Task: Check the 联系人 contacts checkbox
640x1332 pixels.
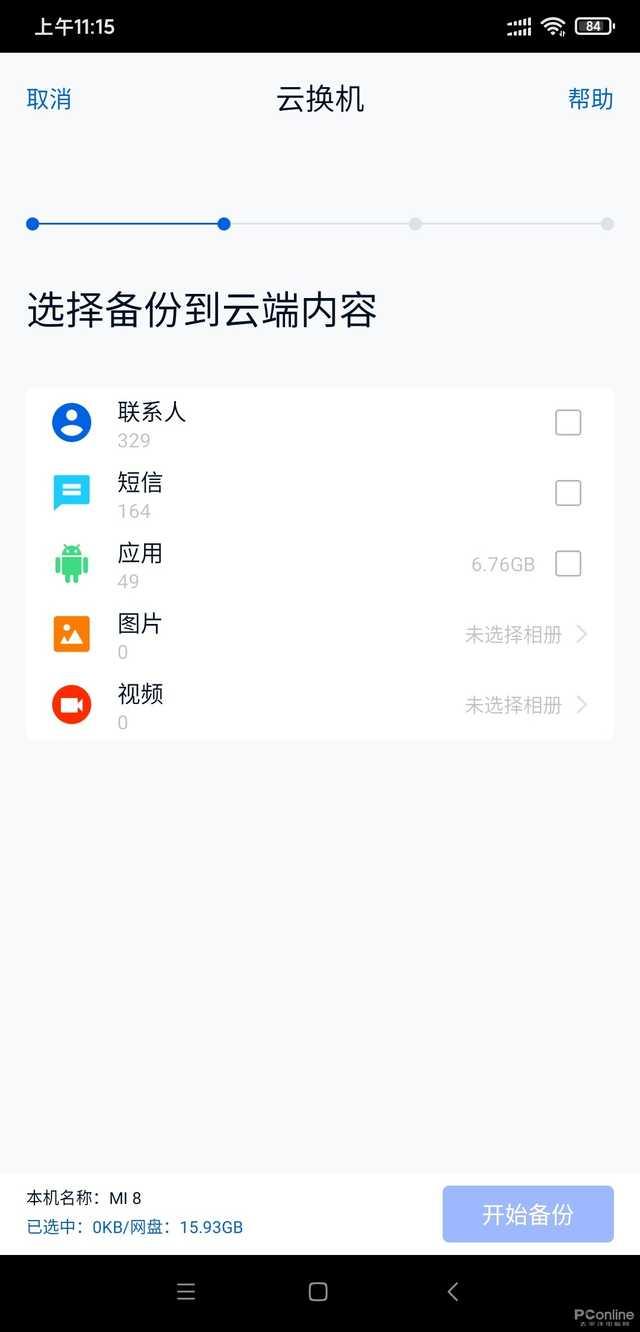Action: (568, 423)
